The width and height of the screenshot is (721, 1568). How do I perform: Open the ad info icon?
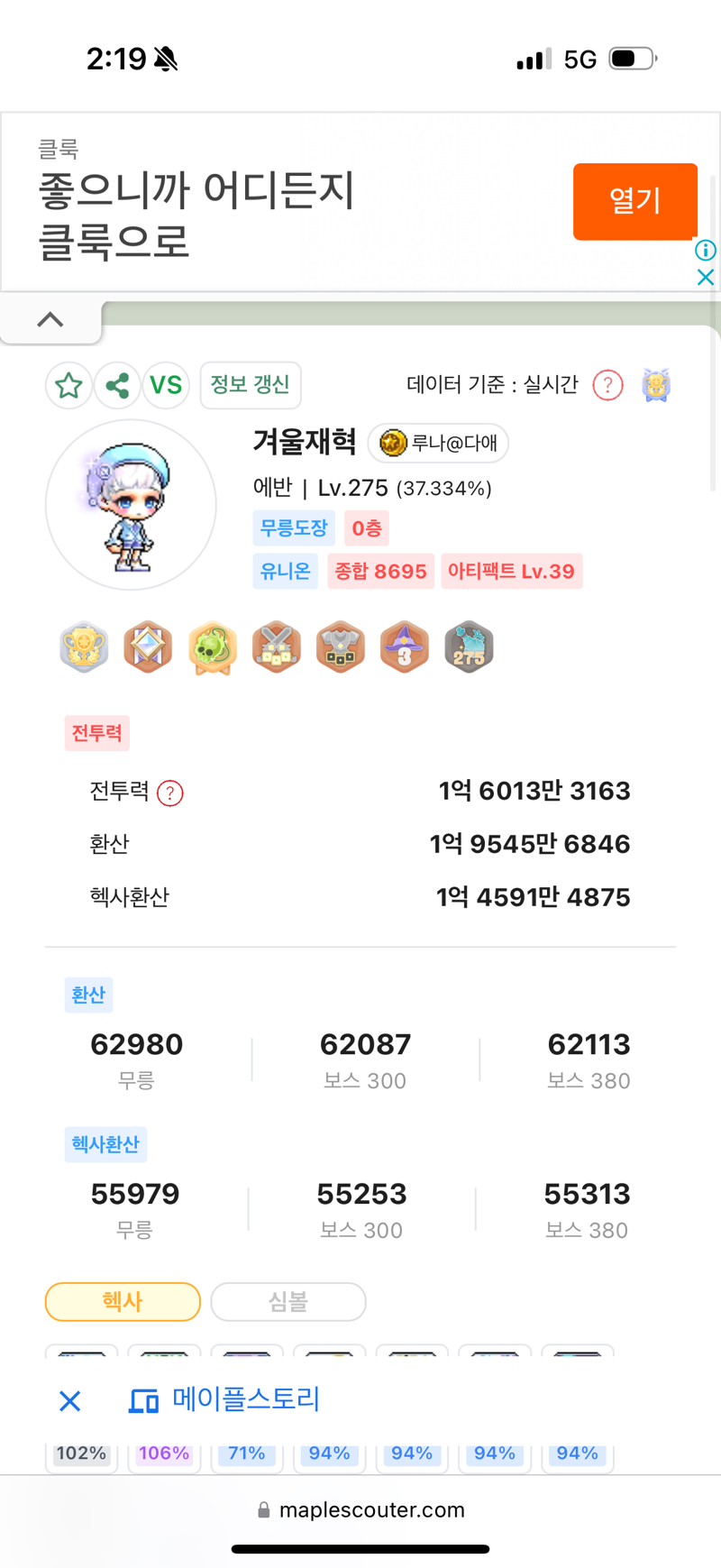coord(706,250)
